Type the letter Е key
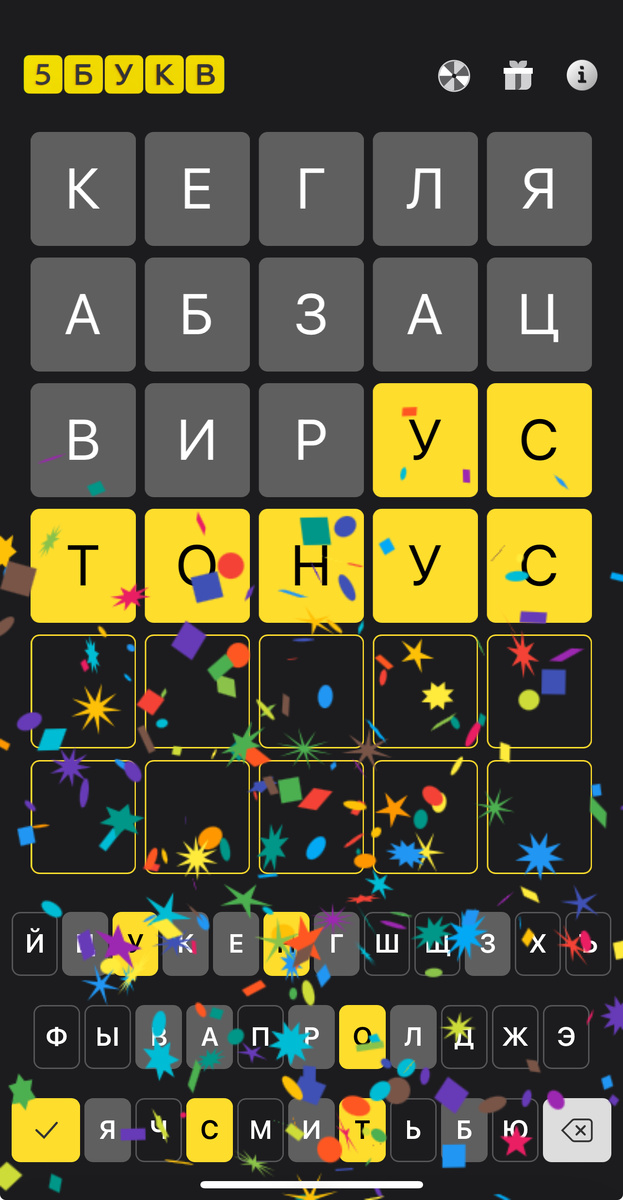 coord(236,943)
